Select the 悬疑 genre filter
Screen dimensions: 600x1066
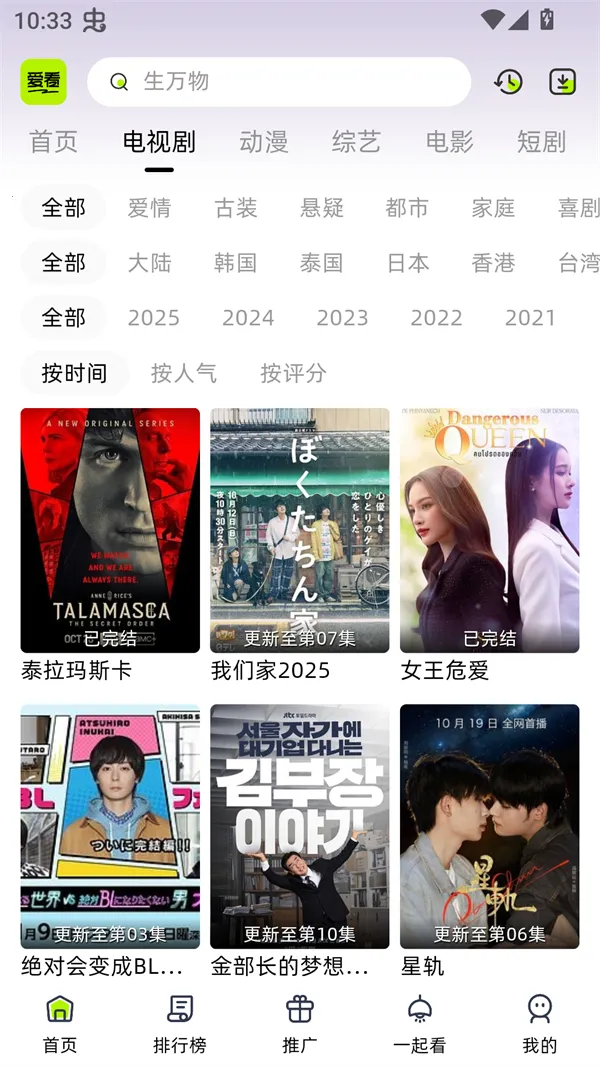(x=322, y=208)
